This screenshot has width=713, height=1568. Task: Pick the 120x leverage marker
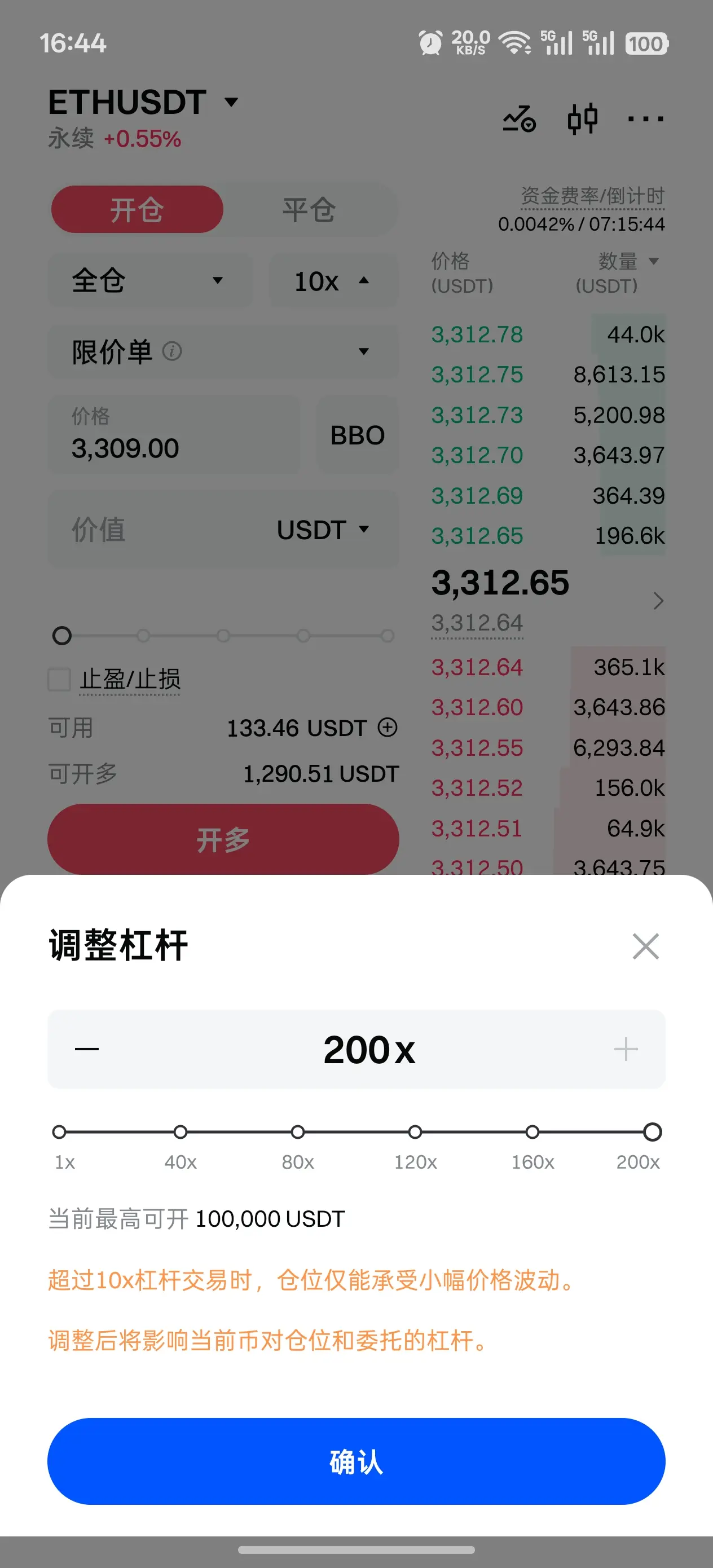(415, 1132)
